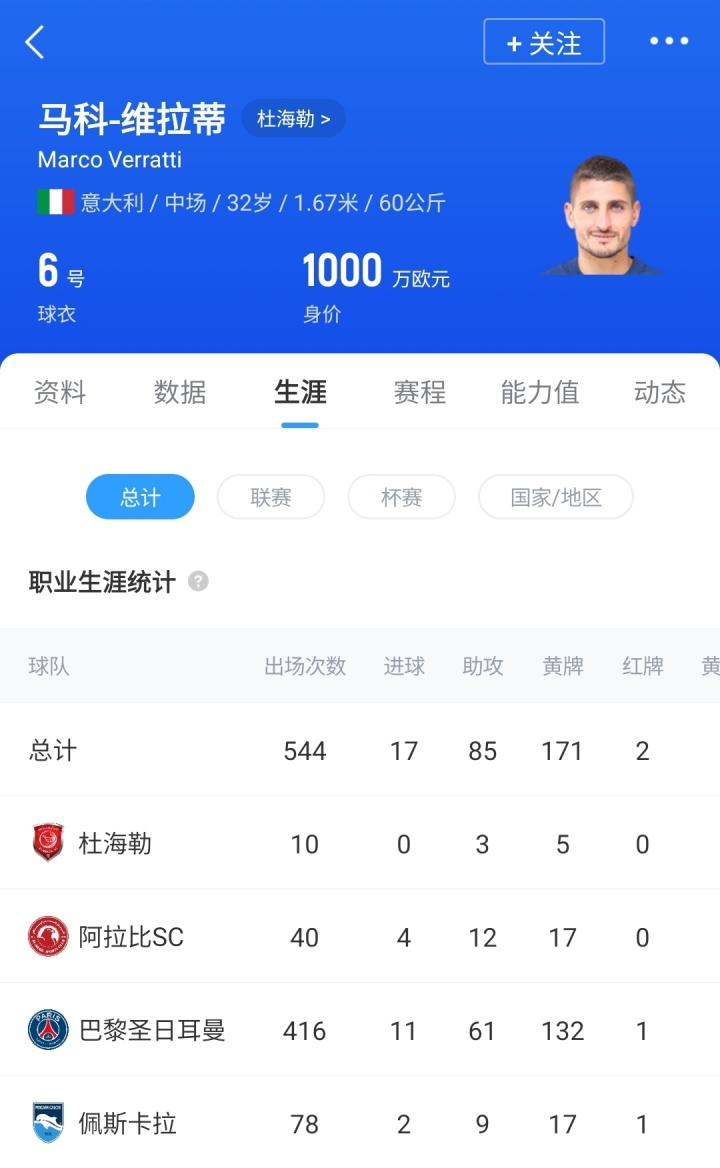Switch to the 资料 tab
Viewport: 720px width, 1168px height.
pyautogui.click(x=60, y=392)
